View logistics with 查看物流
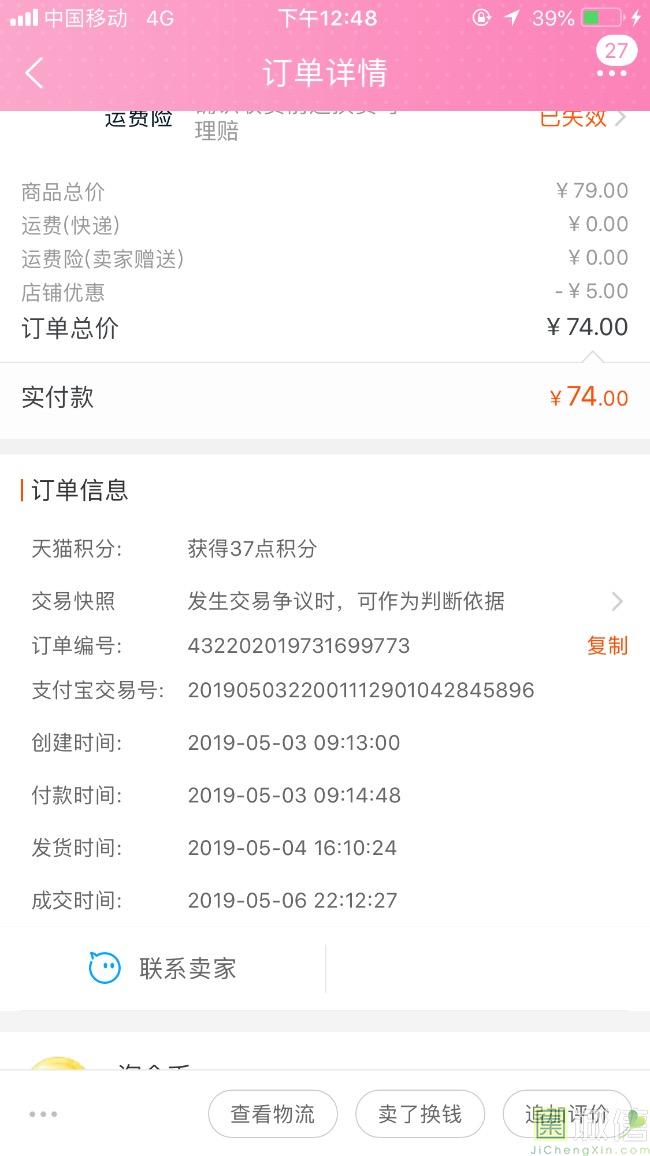This screenshot has width=650, height=1156. point(273,1113)
